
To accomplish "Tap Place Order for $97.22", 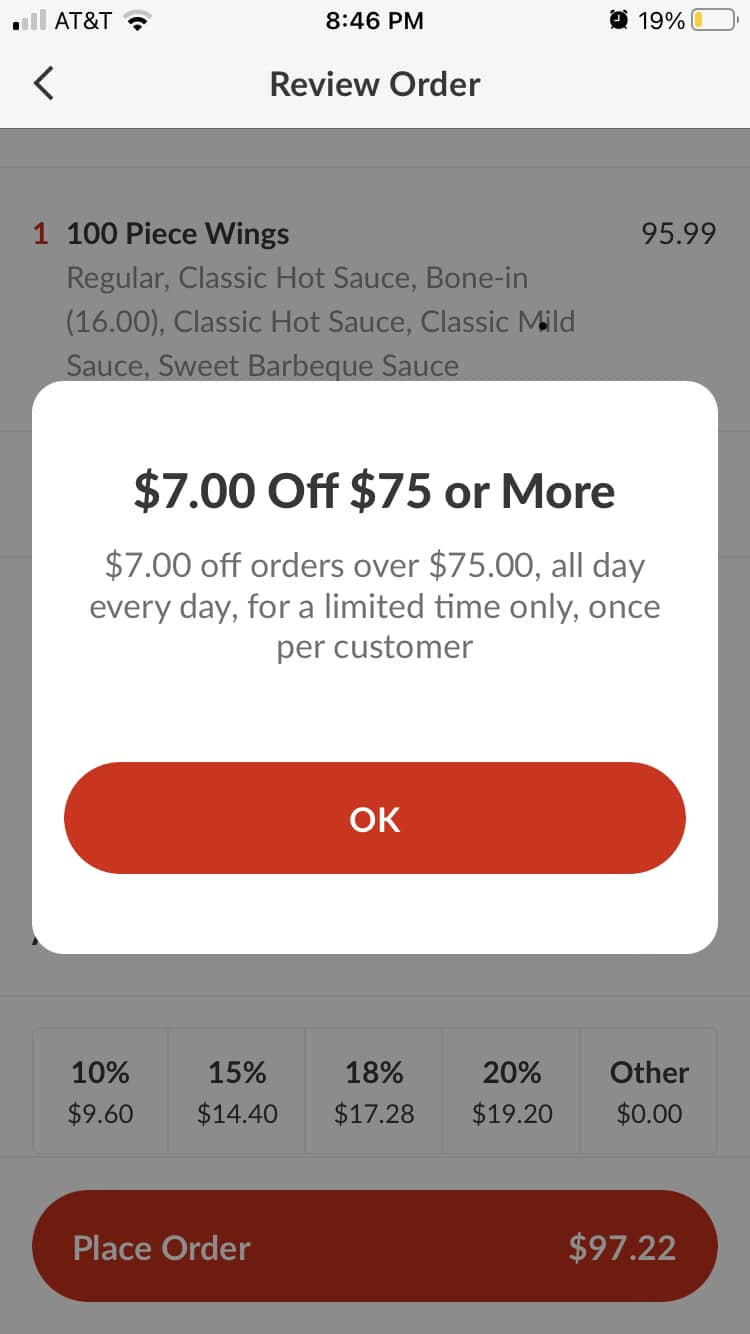I will 374,1246.
